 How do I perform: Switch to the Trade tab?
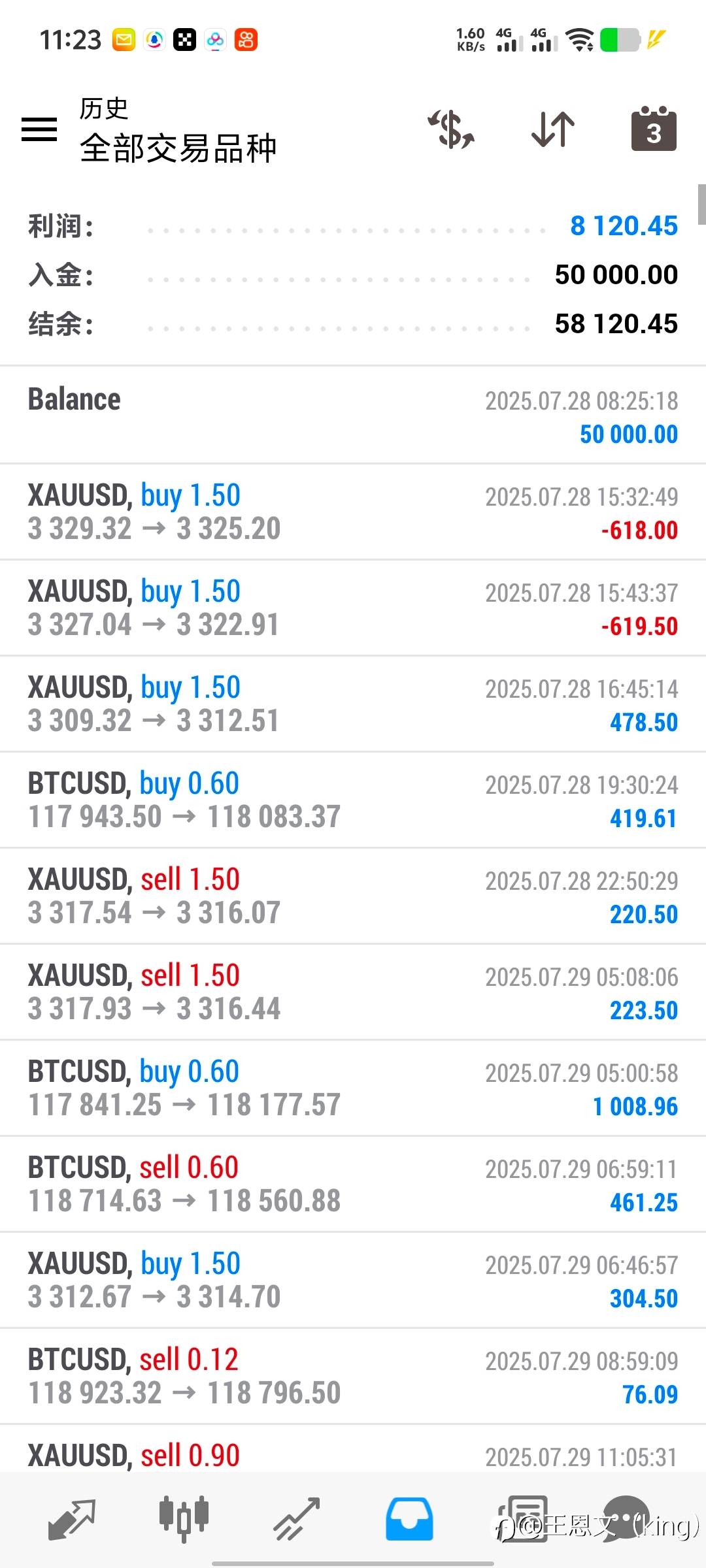296,1519
